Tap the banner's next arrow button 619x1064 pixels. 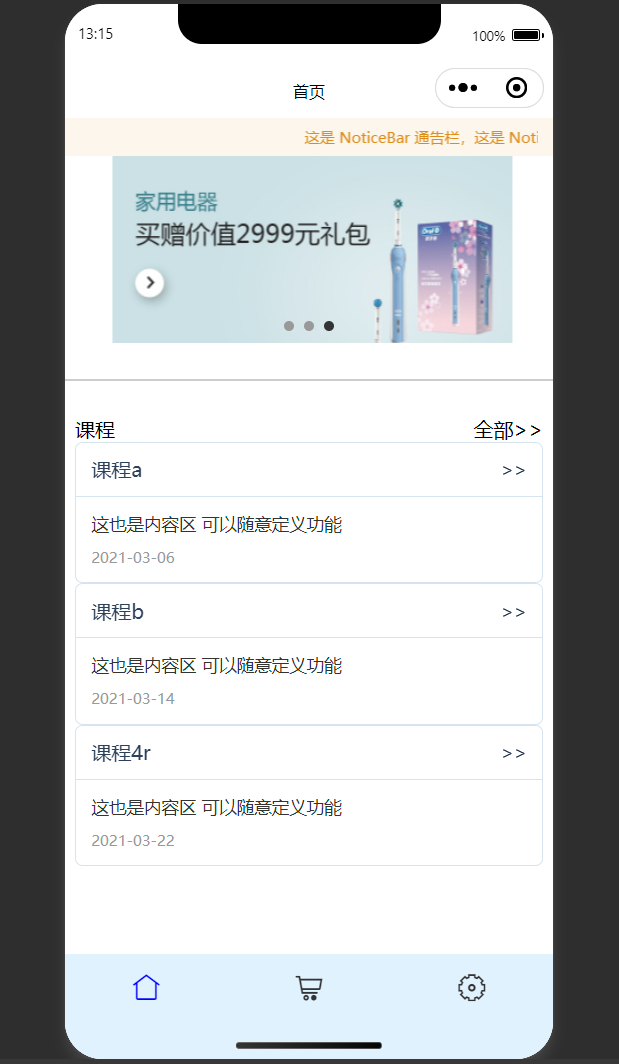pos(150,282)
